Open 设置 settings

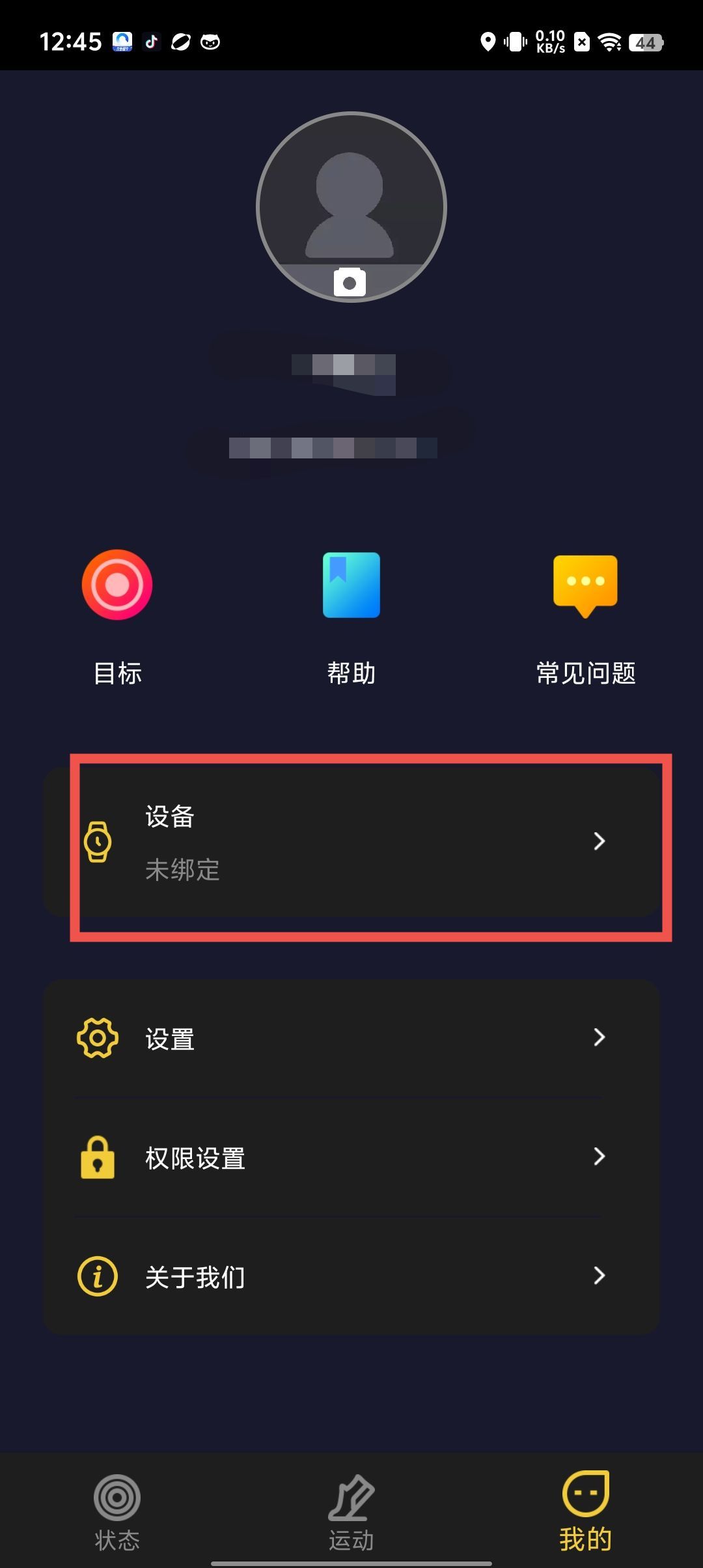point(351,1038)
